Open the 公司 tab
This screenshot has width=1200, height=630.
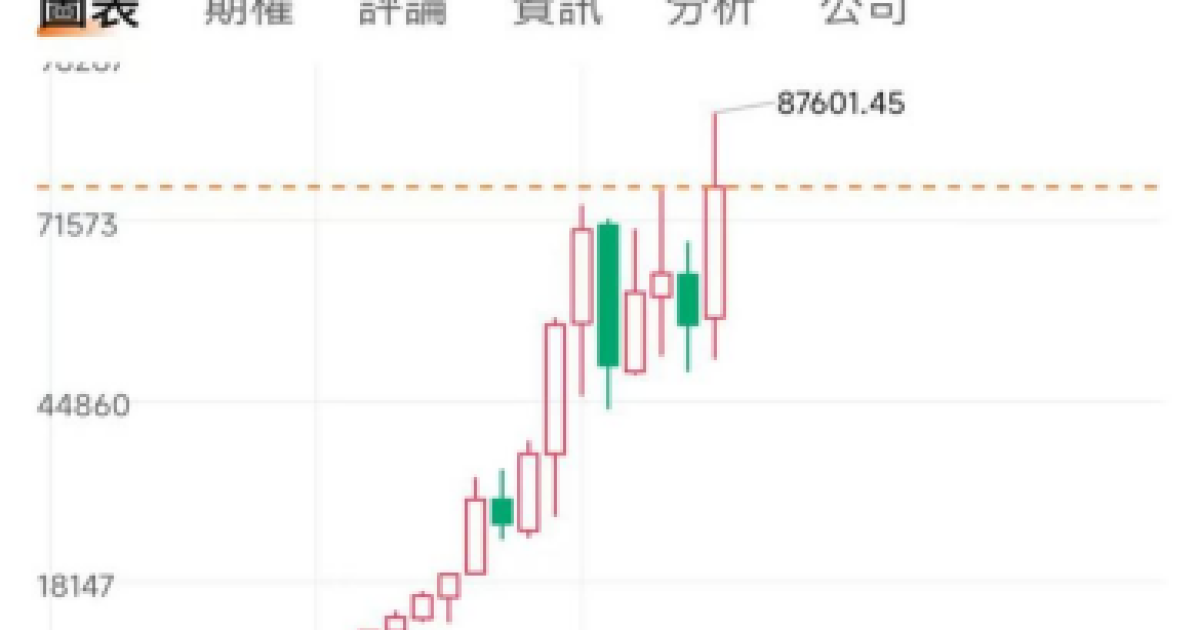(x=865, y=10)
